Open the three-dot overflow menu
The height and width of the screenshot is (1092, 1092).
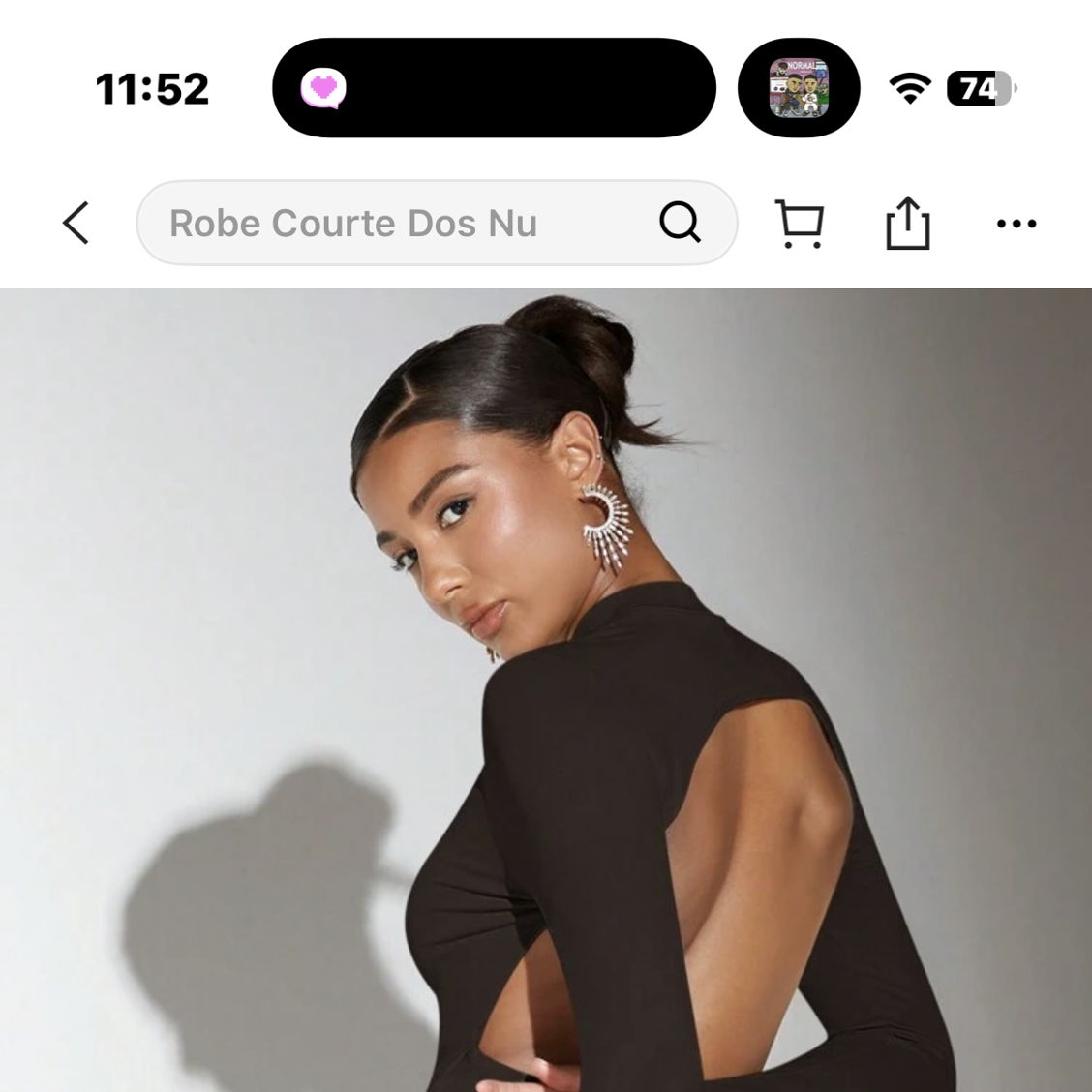click(1016, 224)
